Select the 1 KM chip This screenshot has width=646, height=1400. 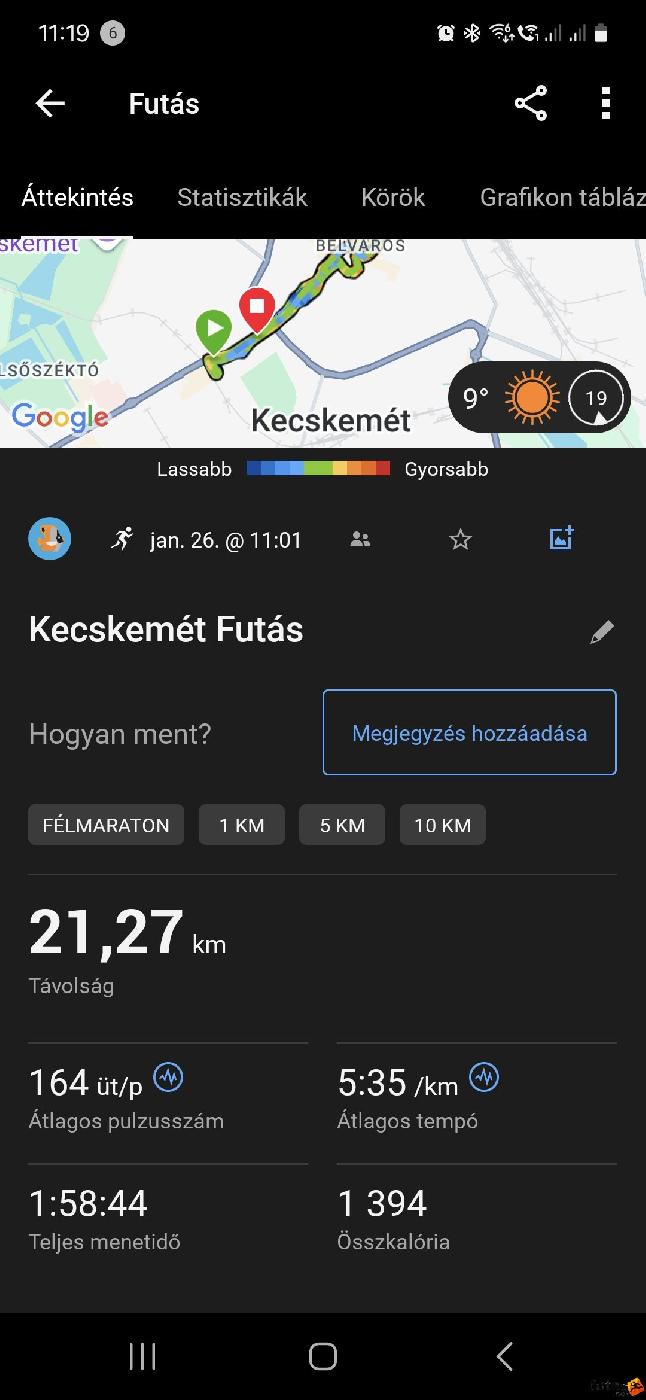pos(242,825)
